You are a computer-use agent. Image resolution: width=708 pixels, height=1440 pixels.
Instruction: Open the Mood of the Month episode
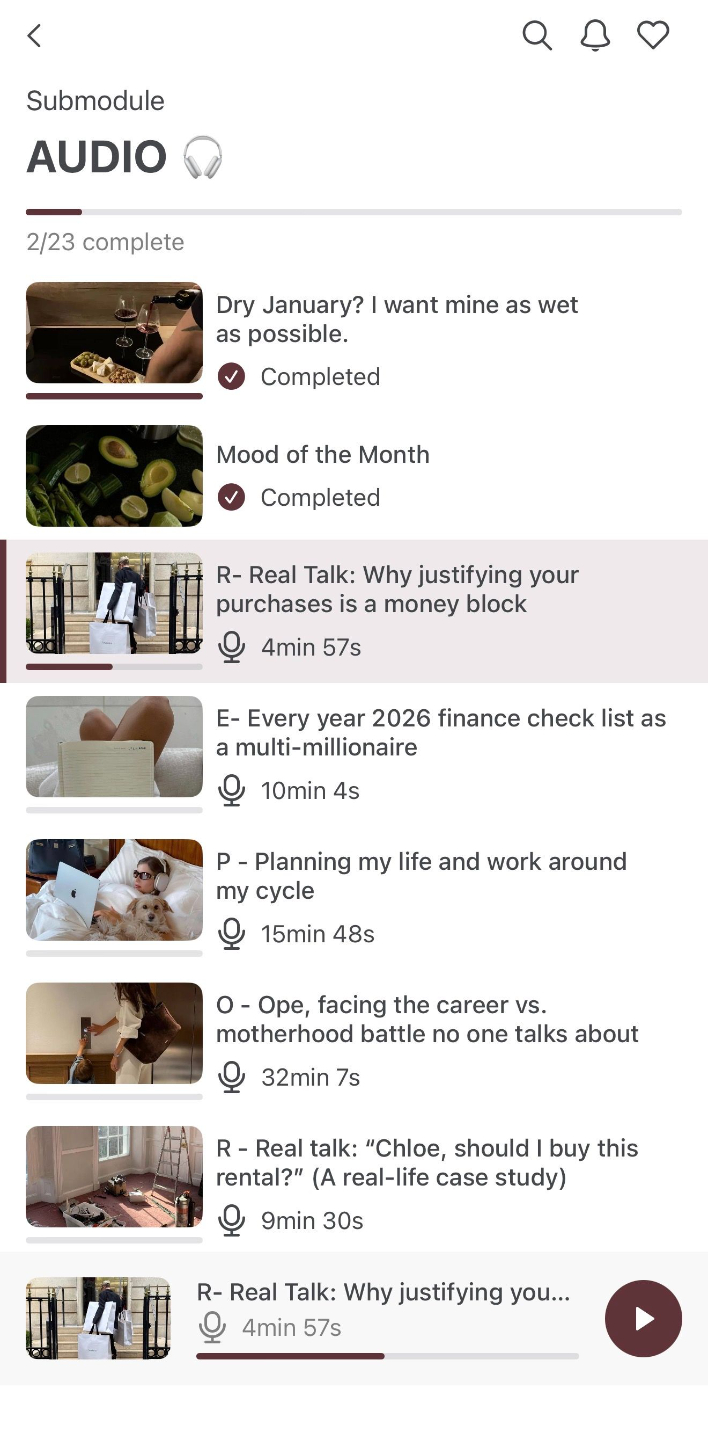[x=323, y=455]
